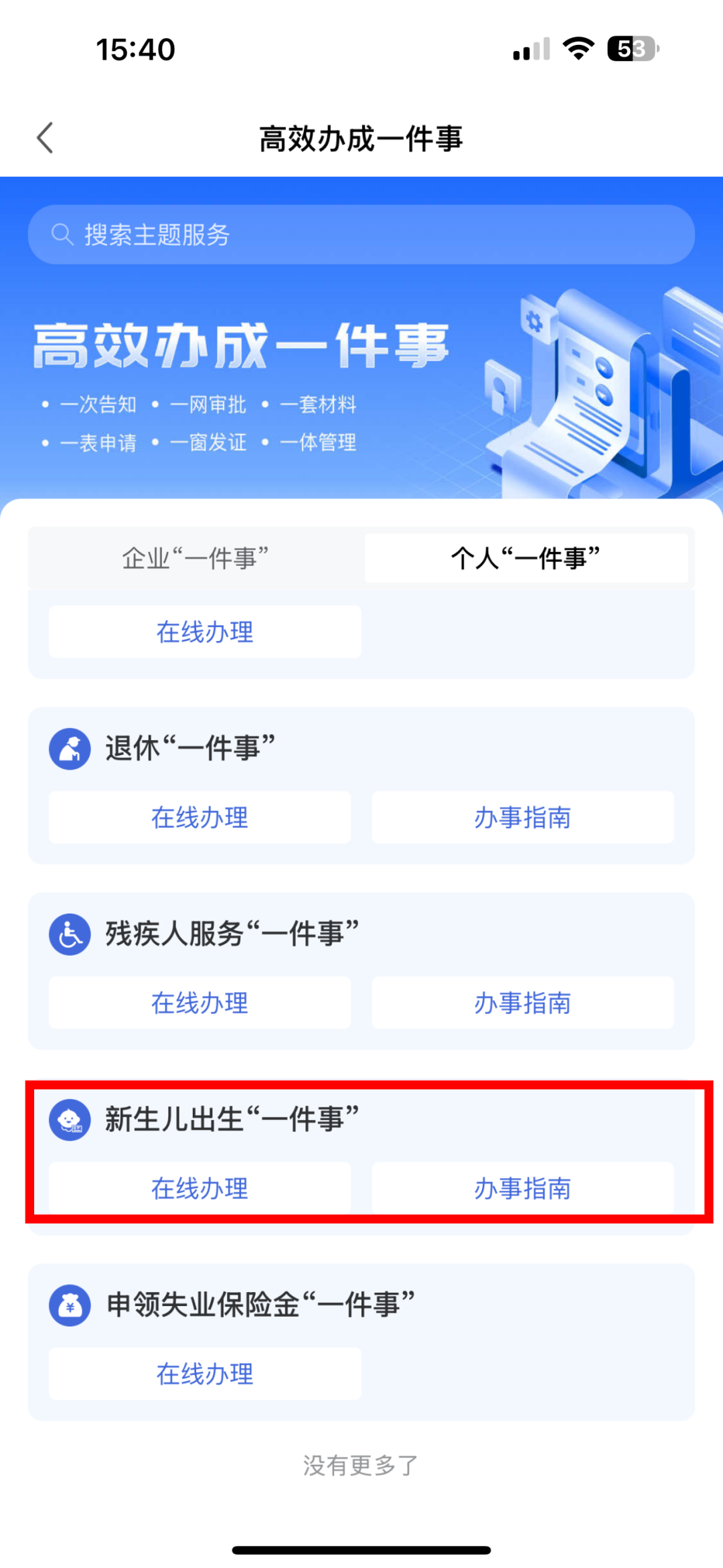Switch to the 企业“一件事” tab
Screen dimensions: 723x1568
point(195,558)
